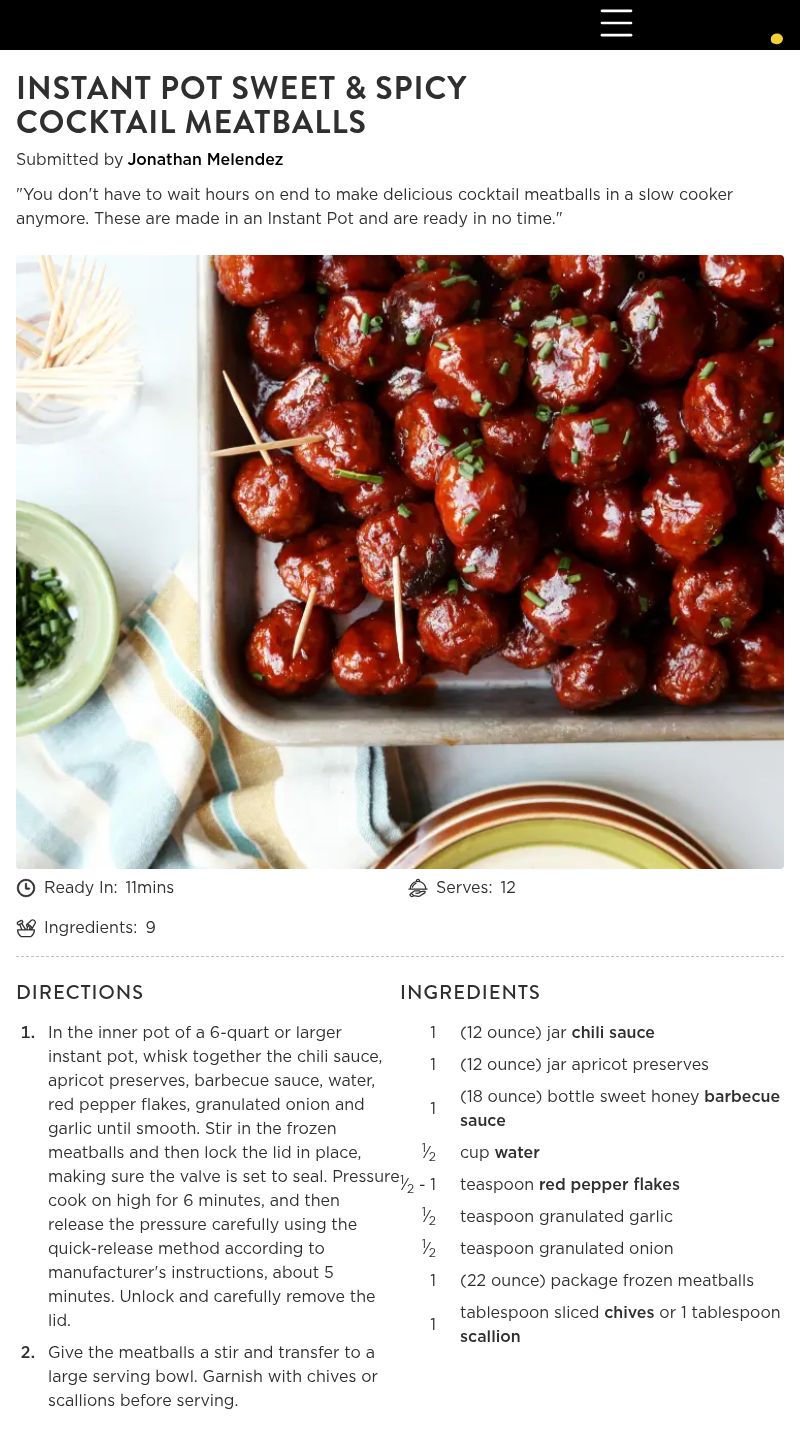The width and height of the screenshot is (800, 1447).
Task: Open the red pepper flakes link
Action: coord(608,1185)
